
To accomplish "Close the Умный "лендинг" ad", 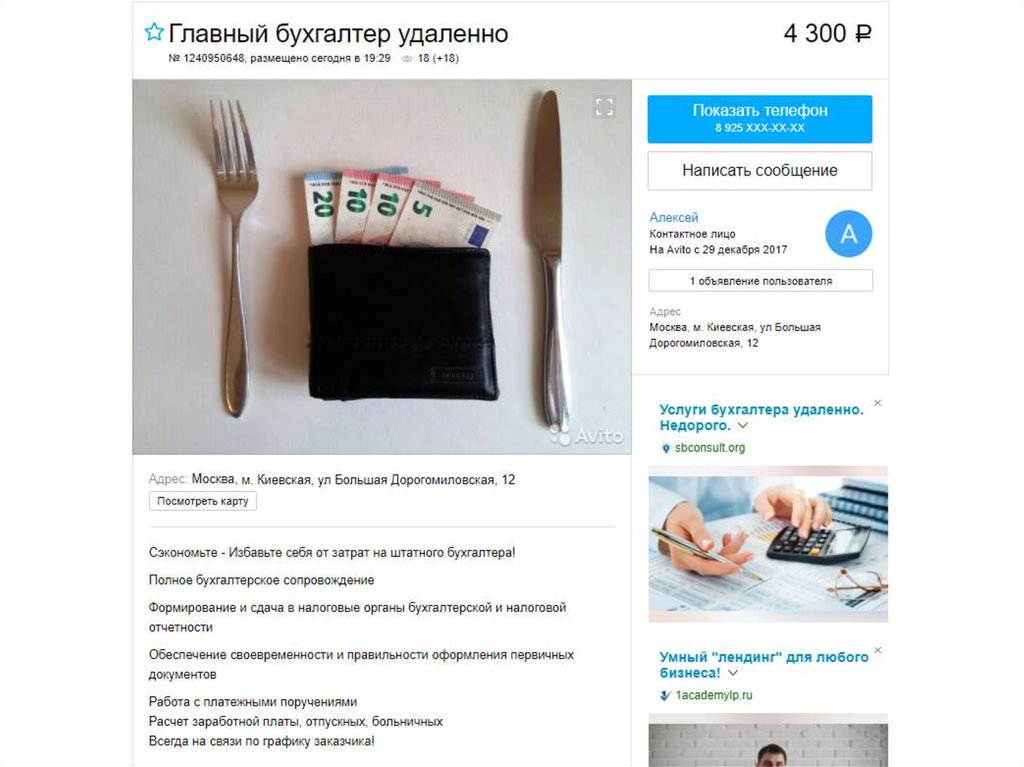I will point(877,650).
